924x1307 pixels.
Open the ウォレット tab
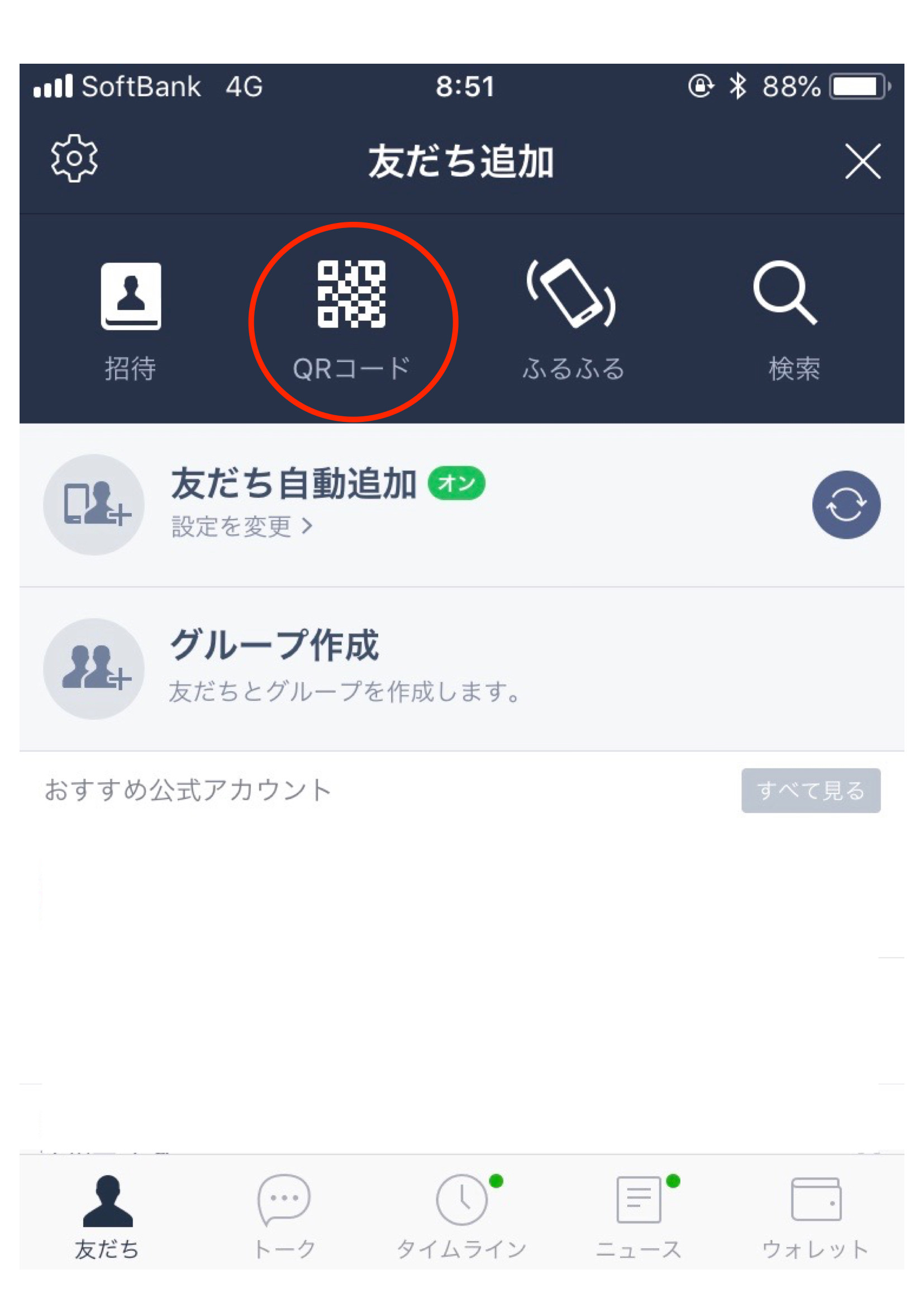pos(815,1216)
